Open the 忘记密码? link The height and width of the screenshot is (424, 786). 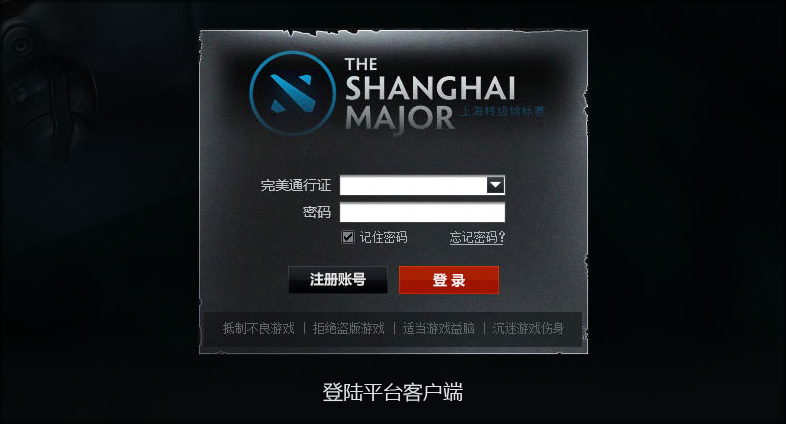tap(477, 237)
